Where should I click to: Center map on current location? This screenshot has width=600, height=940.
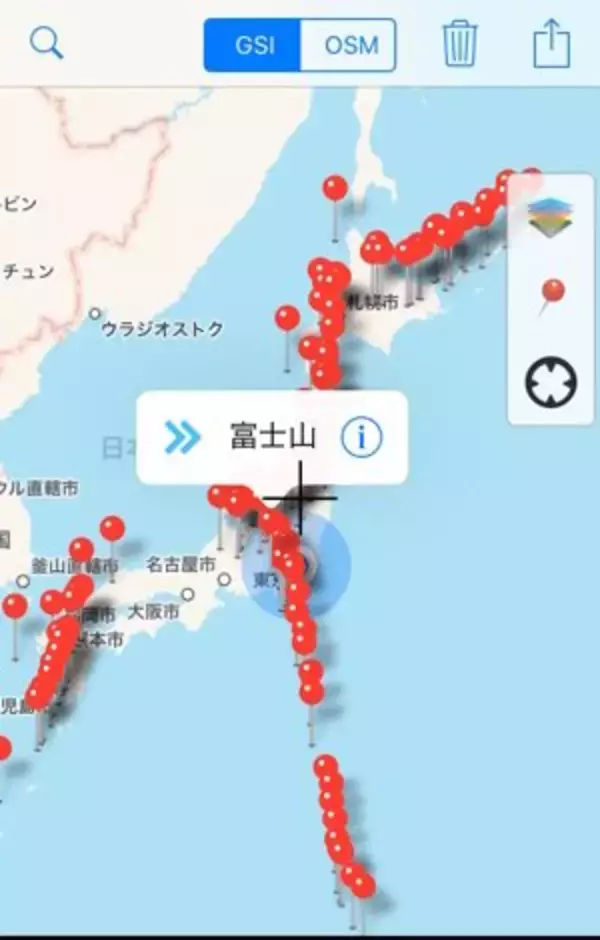click(x=551, y=384)
